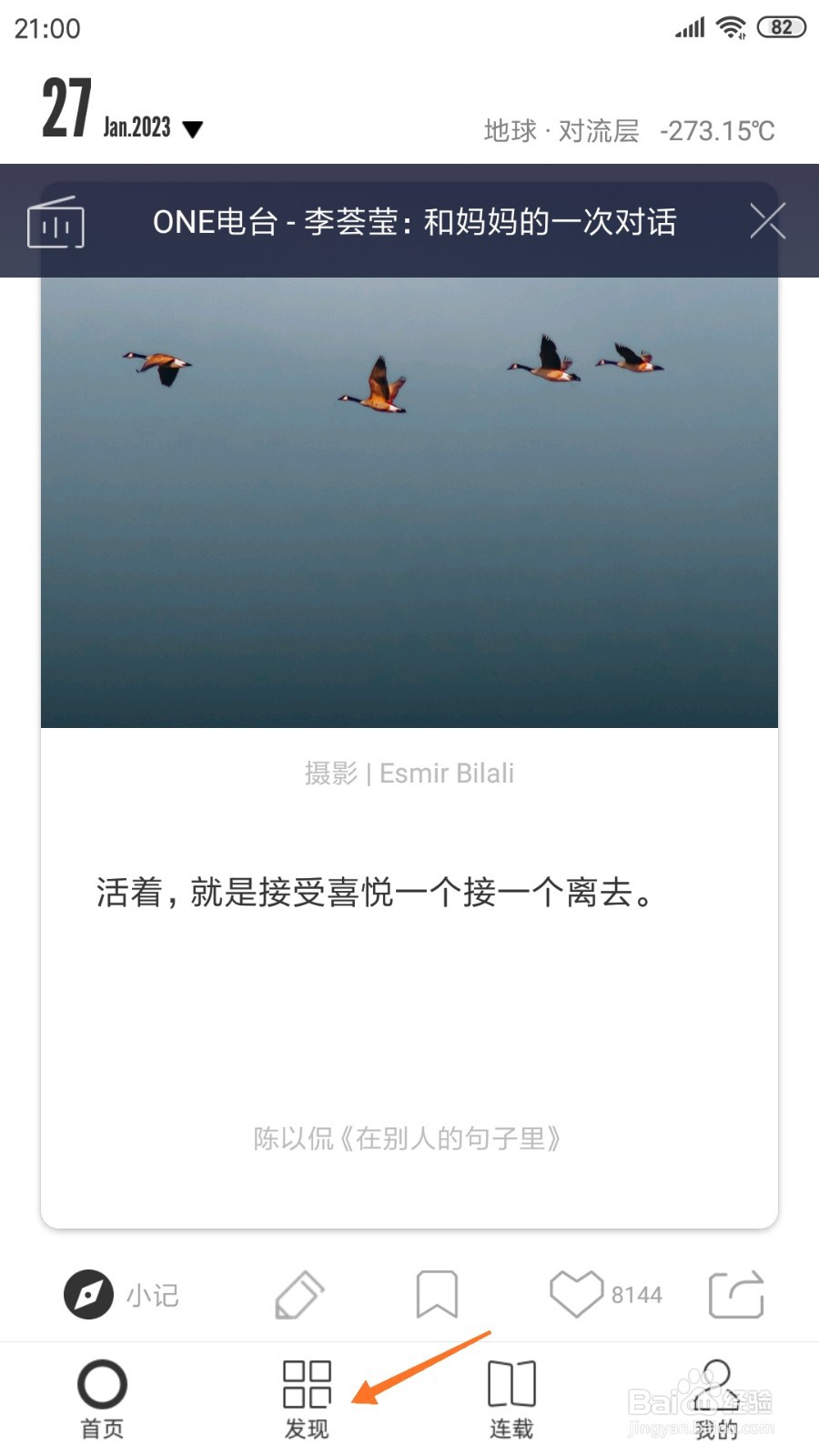Toggle favorite on today's entry heart icon
This screenshot has height=1456, width=819.
pyautogui.click(x=576, y=1293)
